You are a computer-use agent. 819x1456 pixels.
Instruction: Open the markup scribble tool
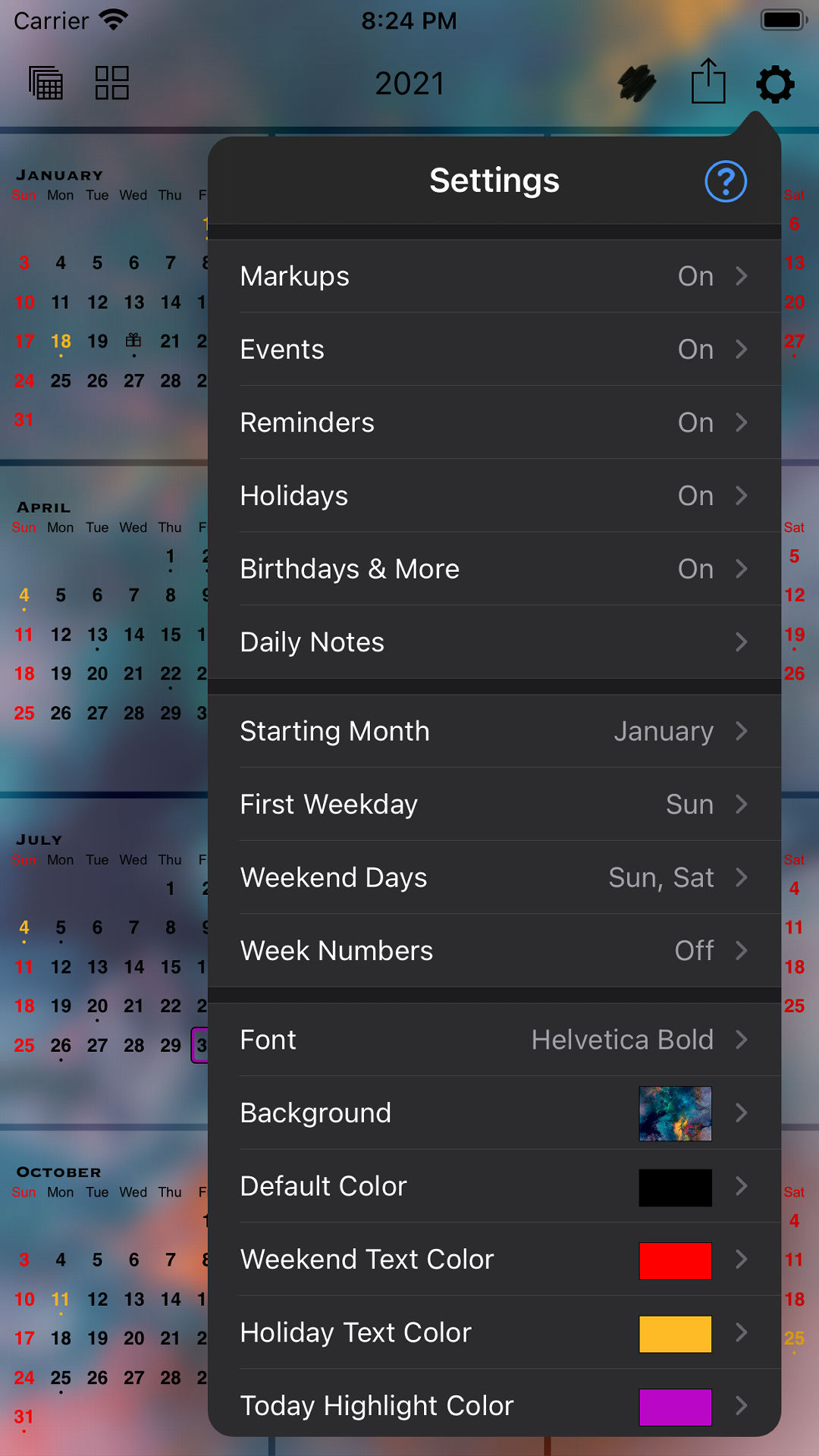pos(637,83)
